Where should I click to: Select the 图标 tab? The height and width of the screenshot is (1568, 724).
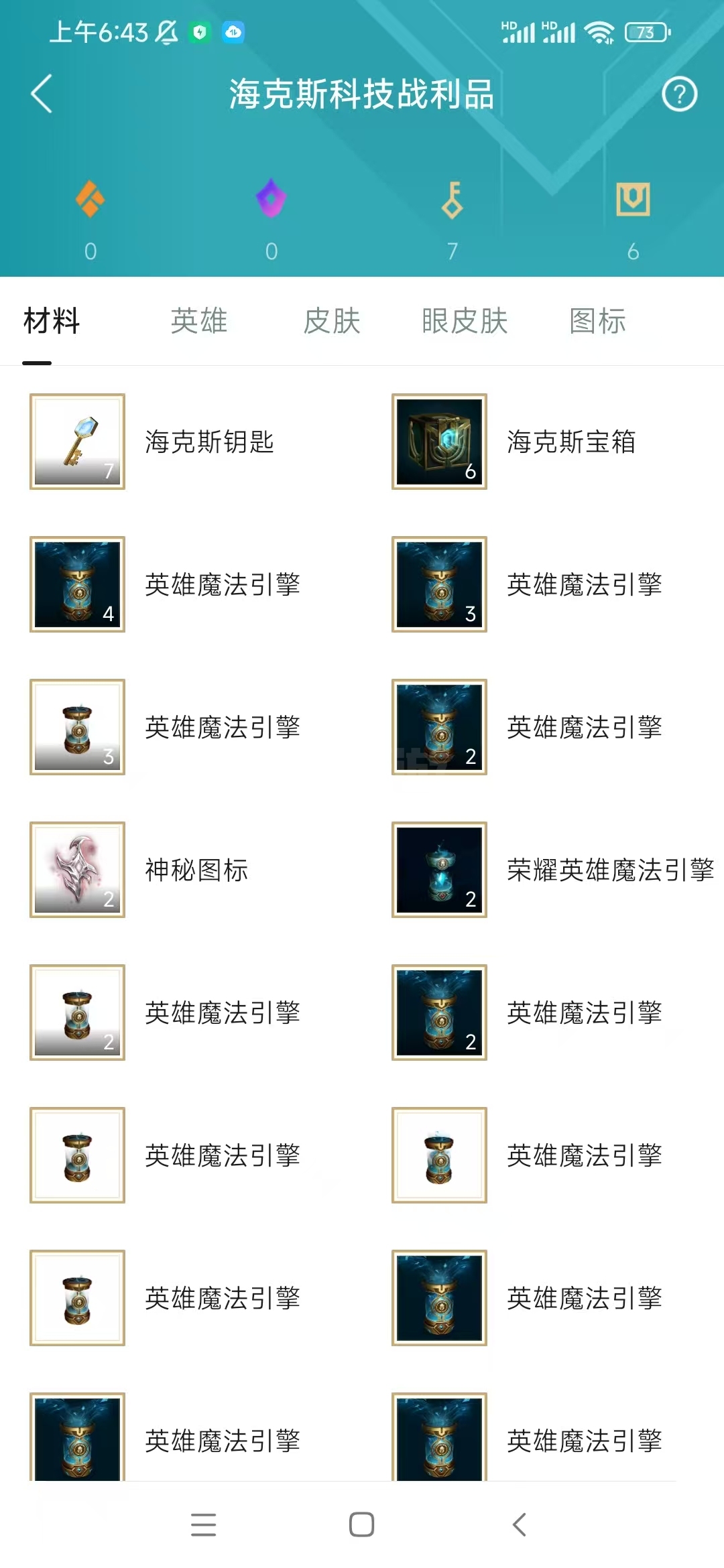(597, 321)
